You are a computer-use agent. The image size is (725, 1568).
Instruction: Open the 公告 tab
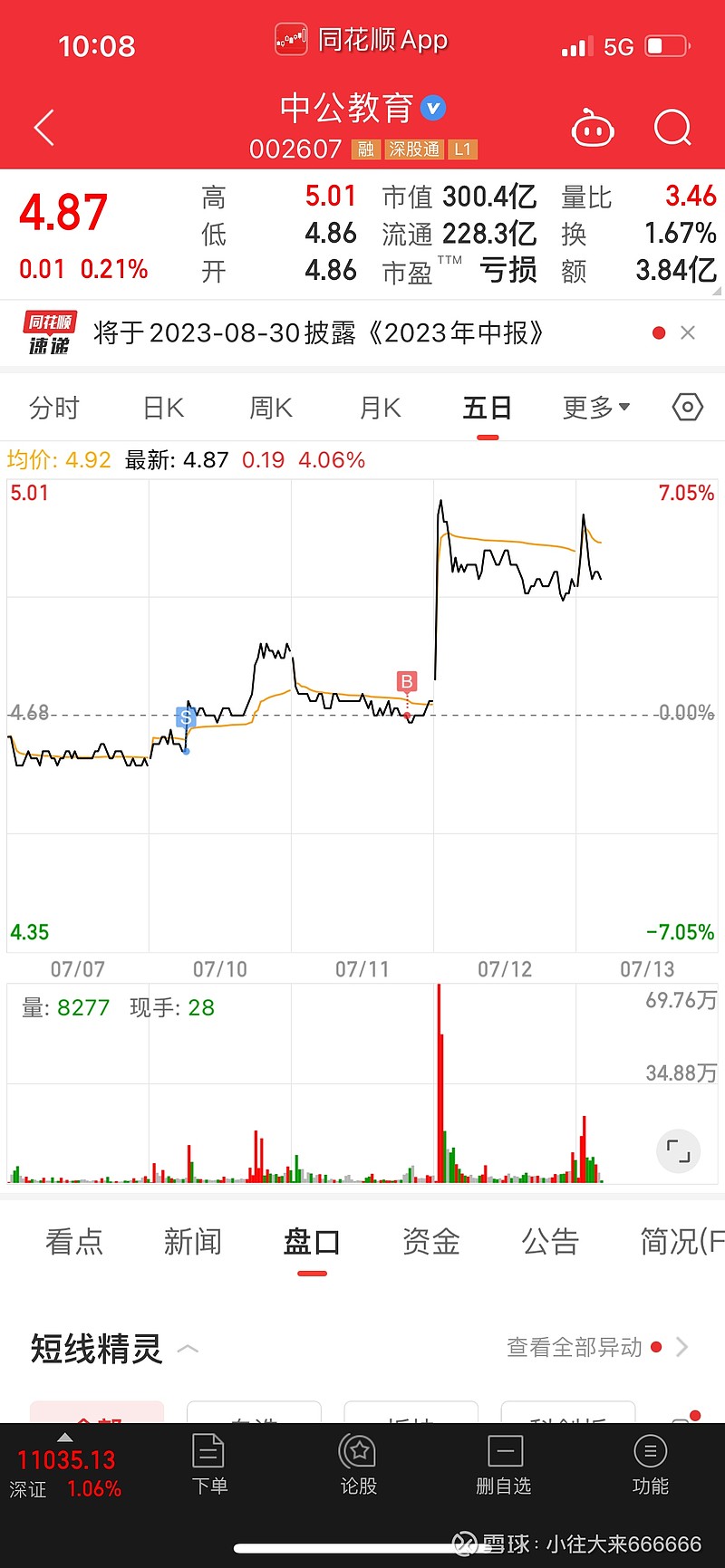pos(550,1242)
